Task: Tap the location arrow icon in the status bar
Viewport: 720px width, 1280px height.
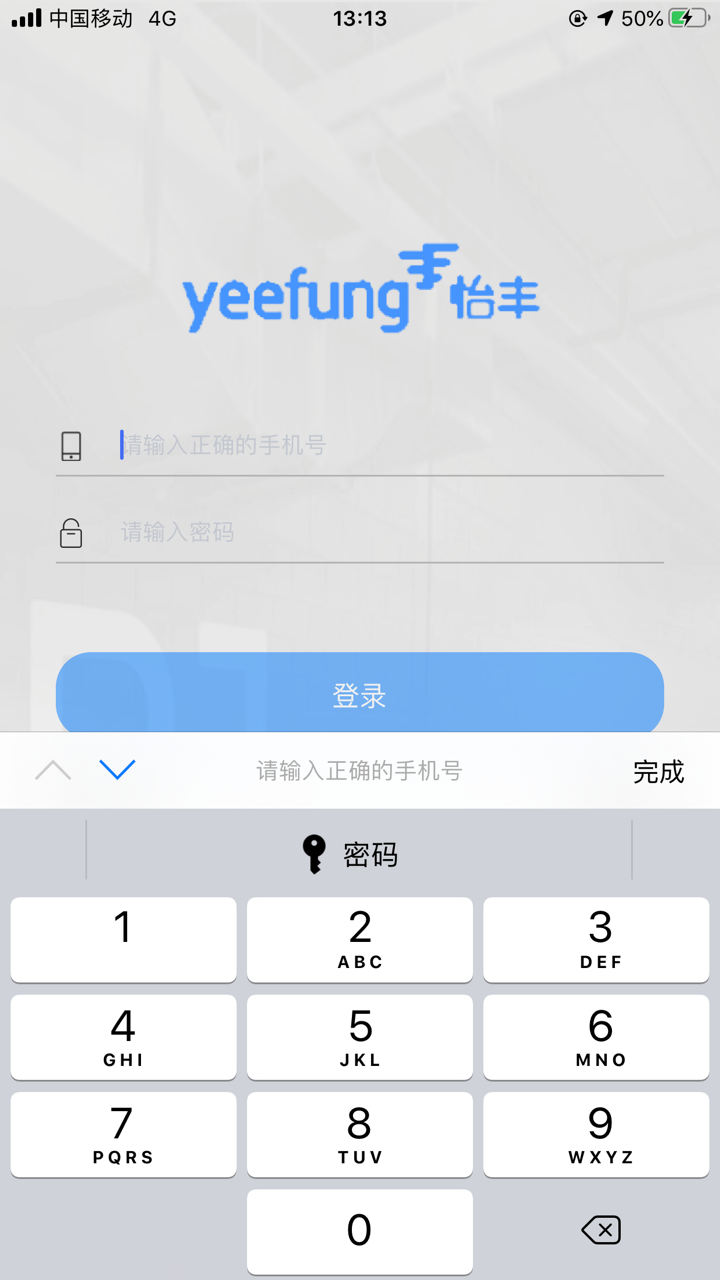Action: 607,16
